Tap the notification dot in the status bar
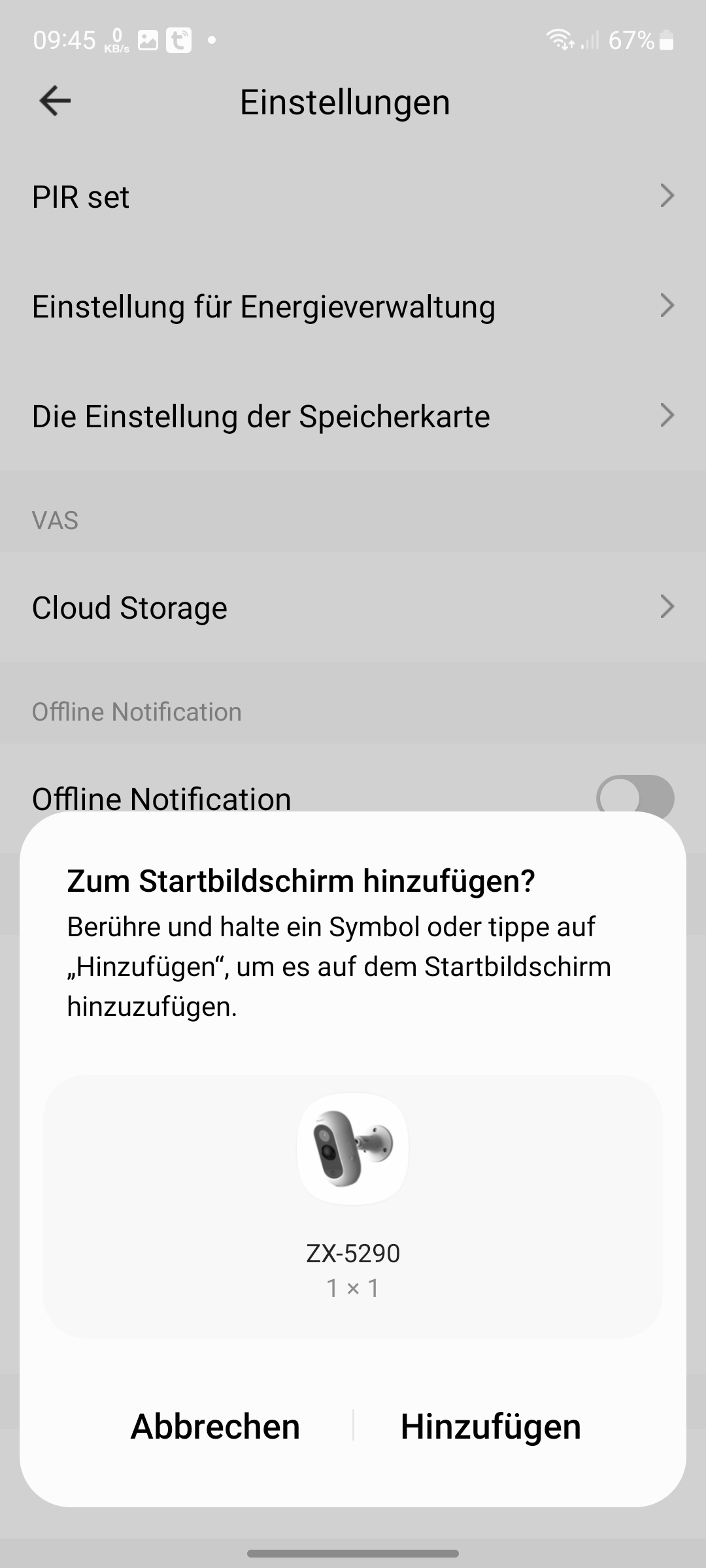 (212, 41)
